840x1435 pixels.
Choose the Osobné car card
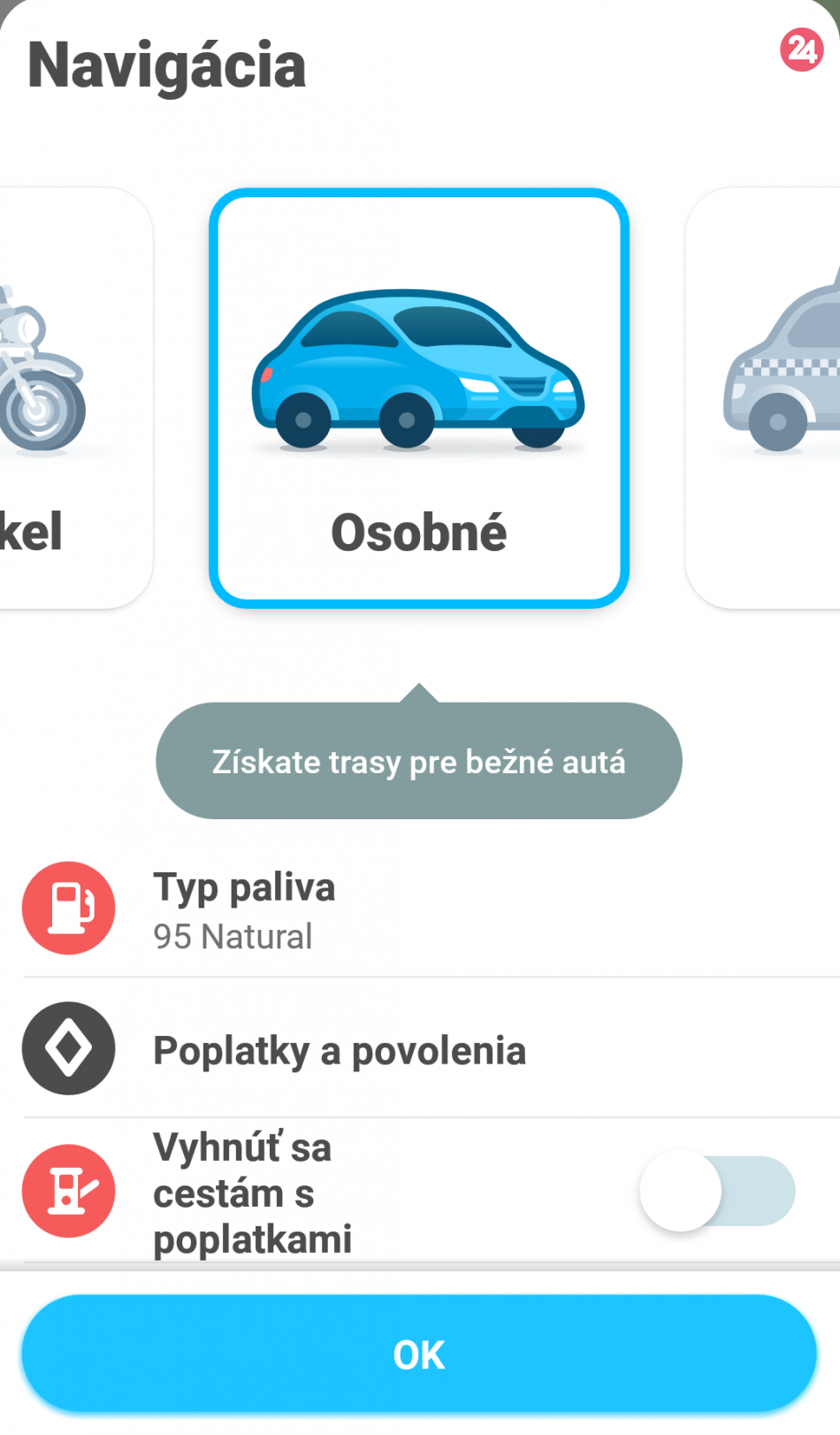(418, 398)
